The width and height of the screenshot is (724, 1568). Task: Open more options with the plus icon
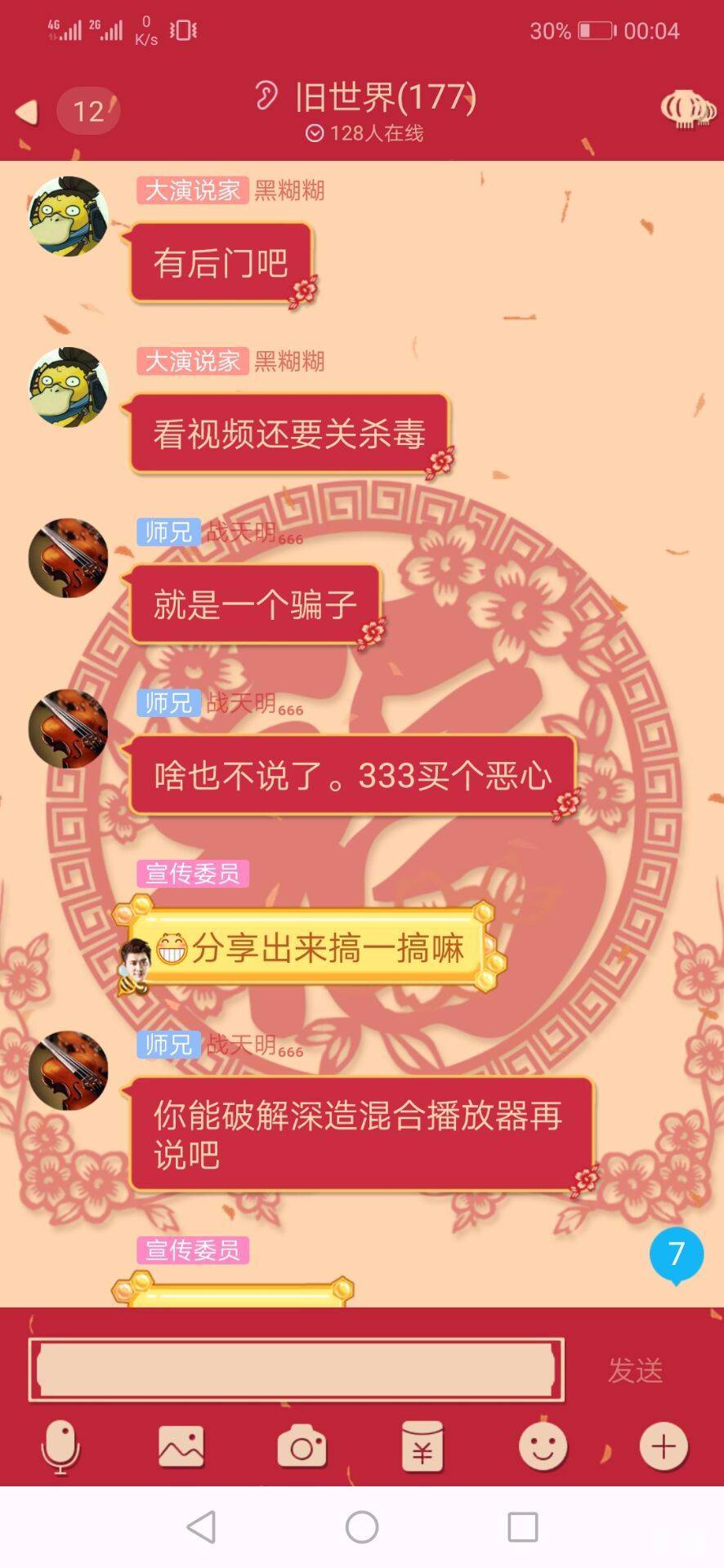coord(664,1447)
